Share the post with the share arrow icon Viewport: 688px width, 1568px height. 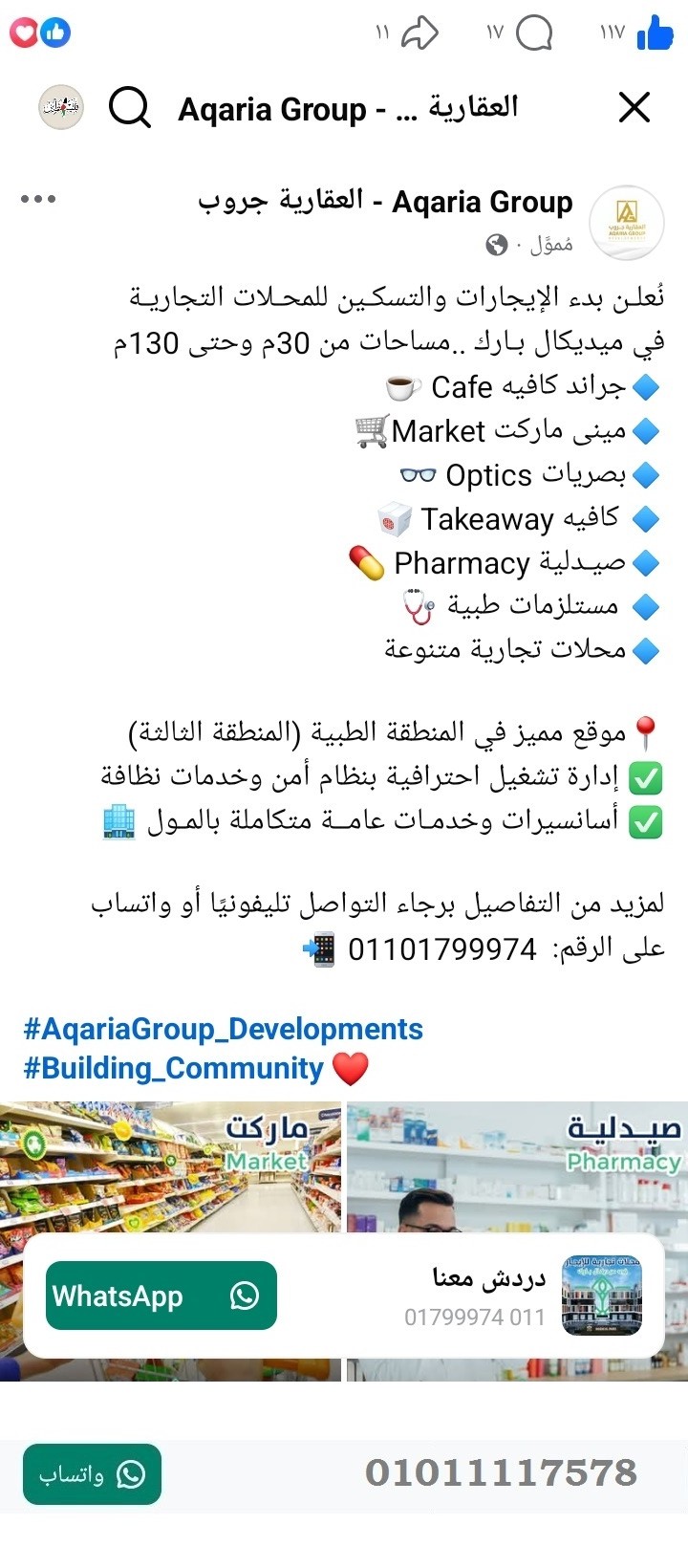tap(420, 31)
